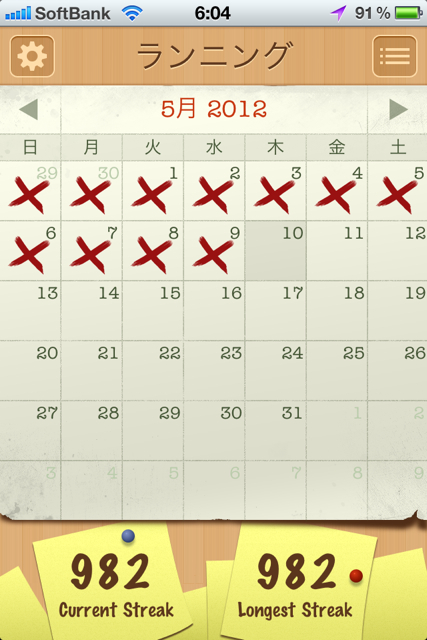Image resolution: width=427 pixels, height=640 pixels.
Task: Select May 12 on the calendar
Action: (x=398, y=251)
